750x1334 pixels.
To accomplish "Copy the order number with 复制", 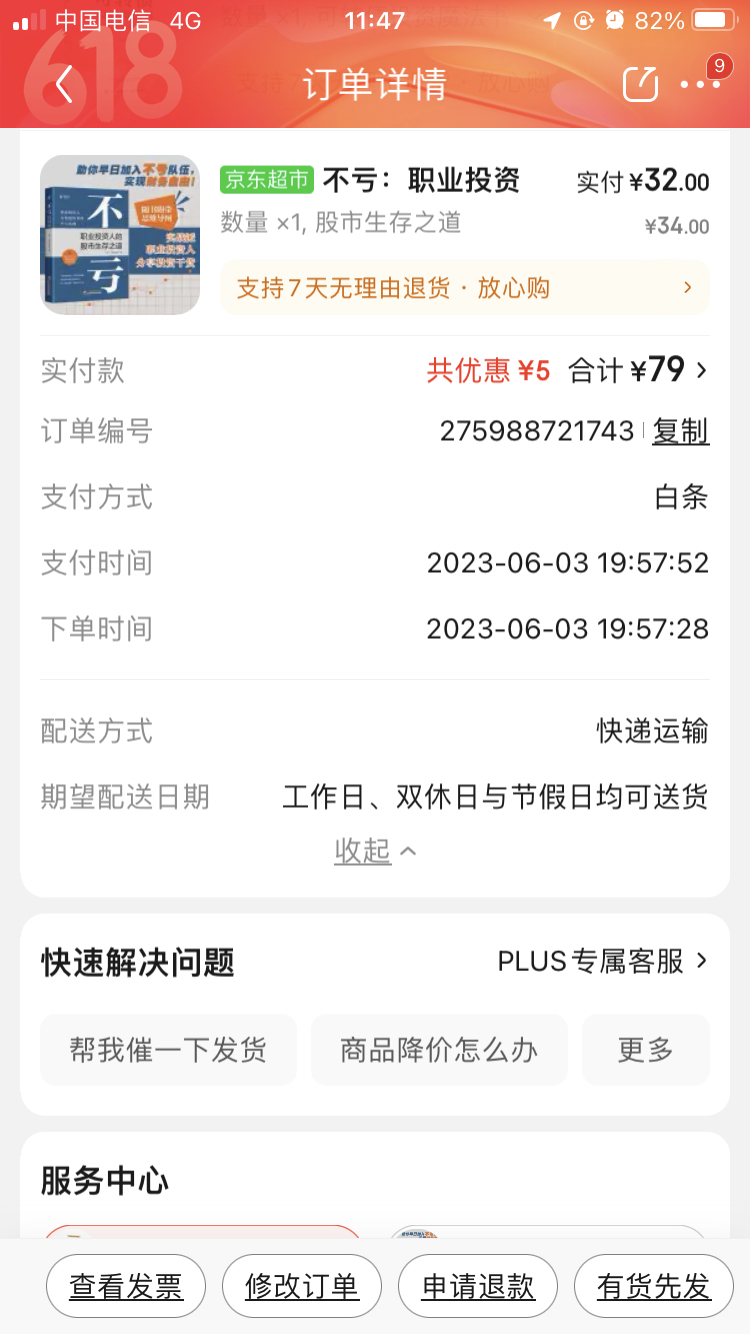I will tap(680, 431).
